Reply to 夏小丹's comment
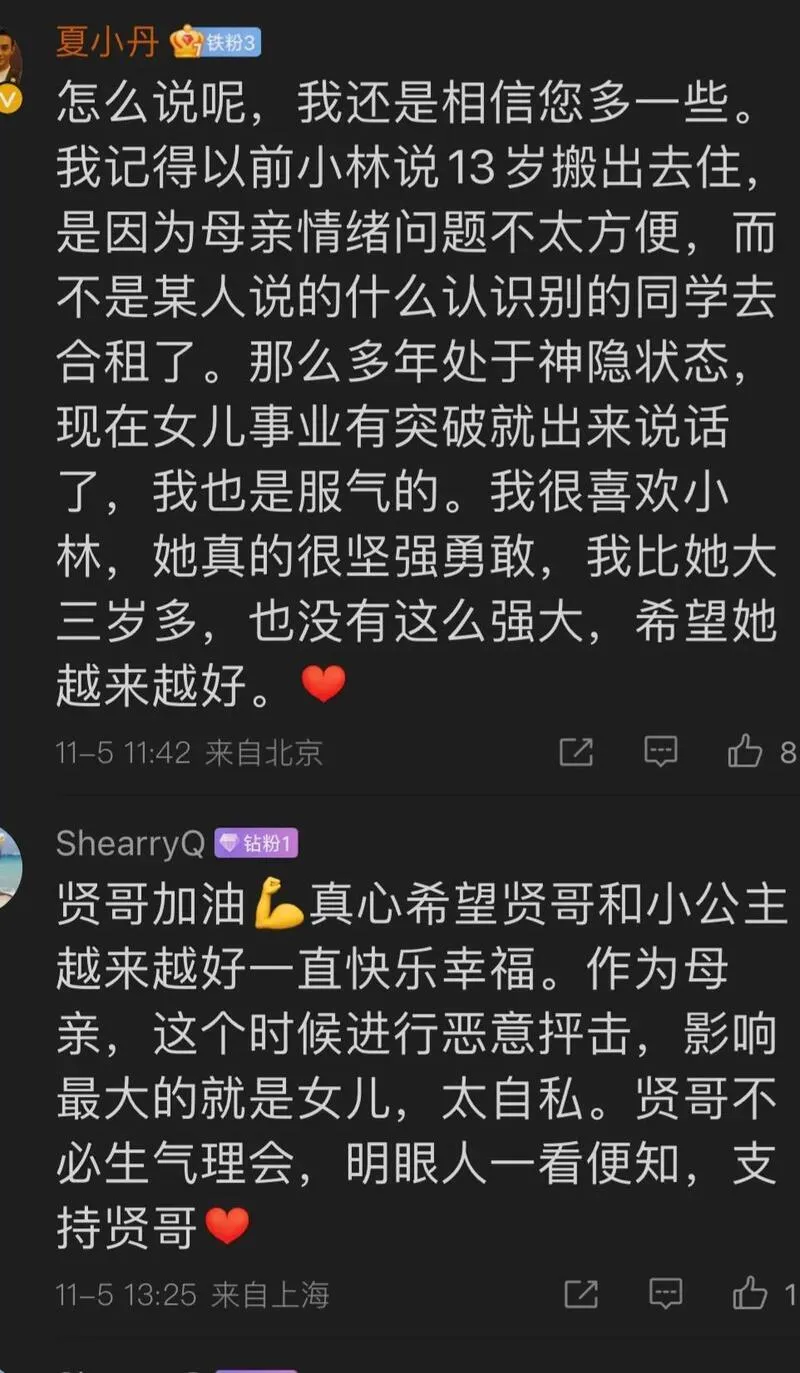 pos(660,752)
